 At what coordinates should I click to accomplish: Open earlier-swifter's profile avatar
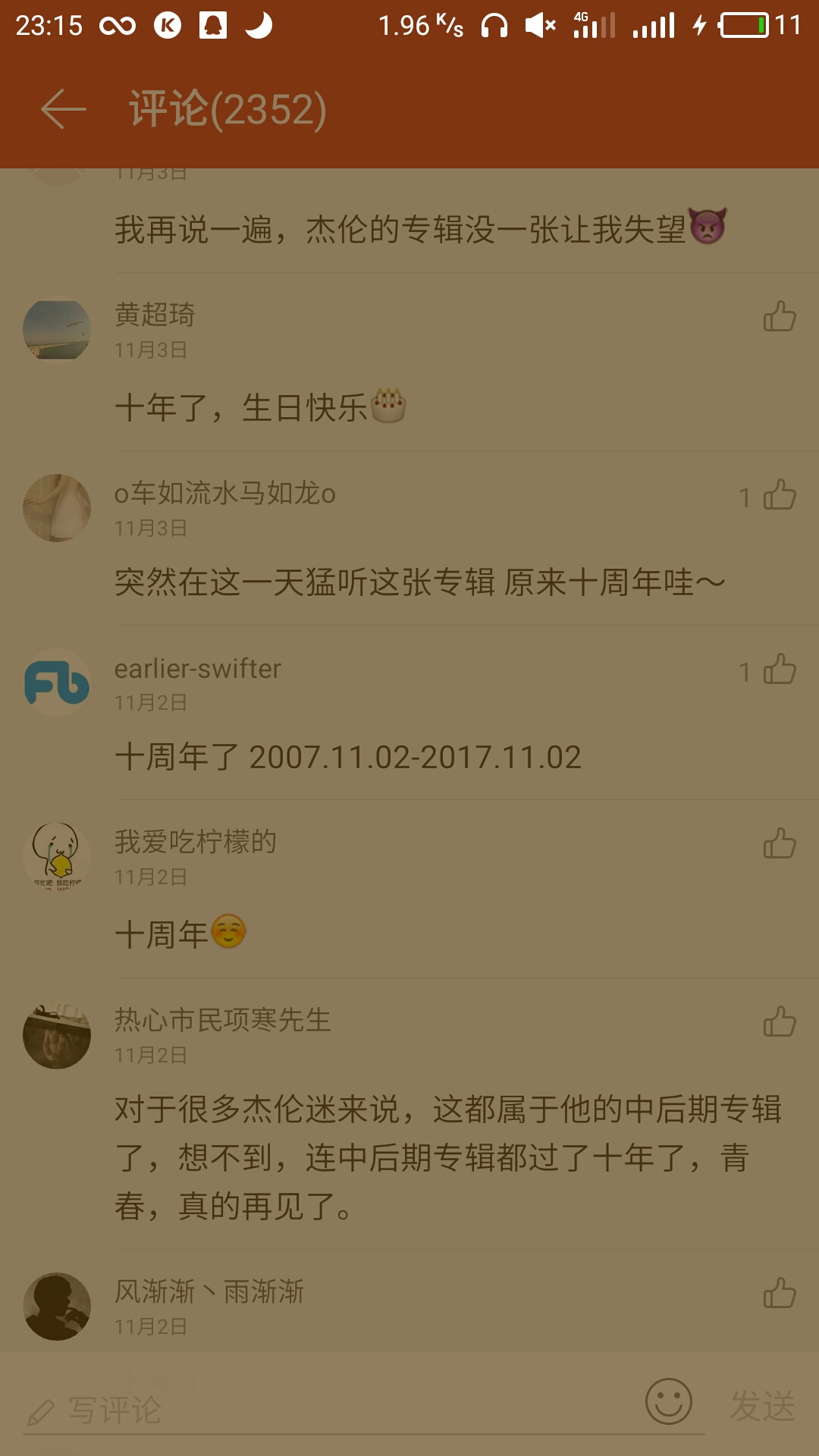(x=57, y=682)
